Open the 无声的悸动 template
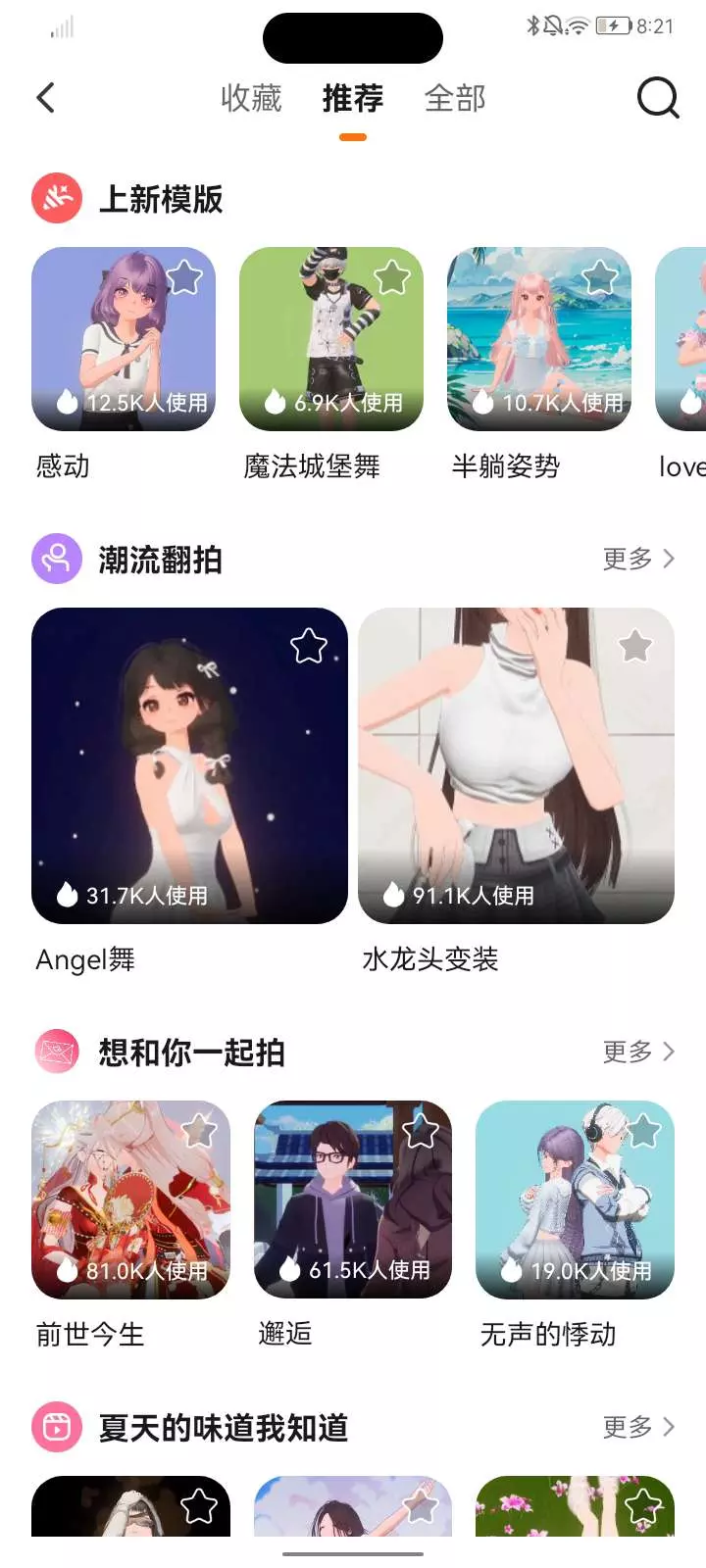Image resolution: width=706 pixels, height=1568 pixels. coord(575,1200)
